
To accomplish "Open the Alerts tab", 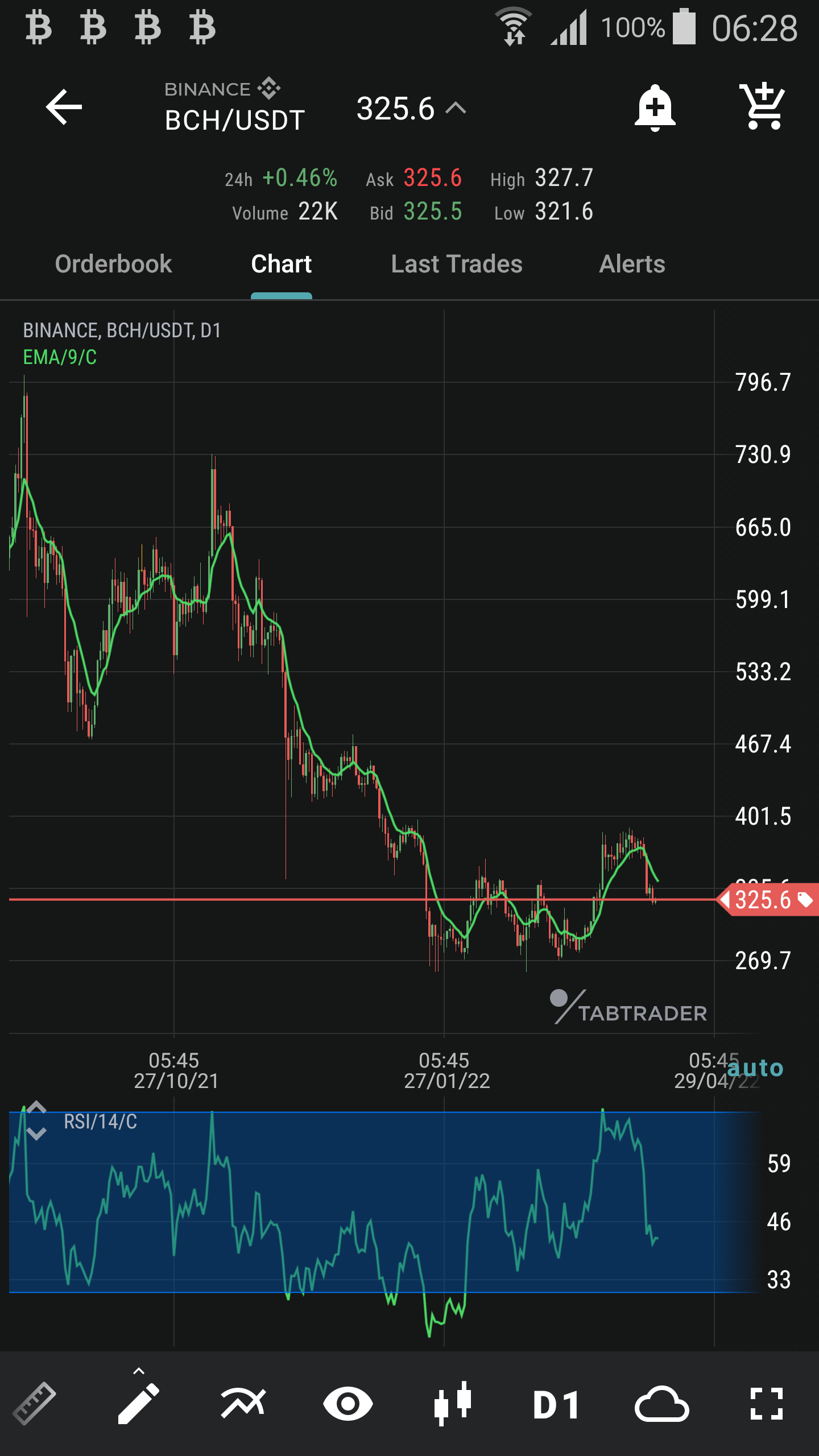I will click(x=632, y=264).
